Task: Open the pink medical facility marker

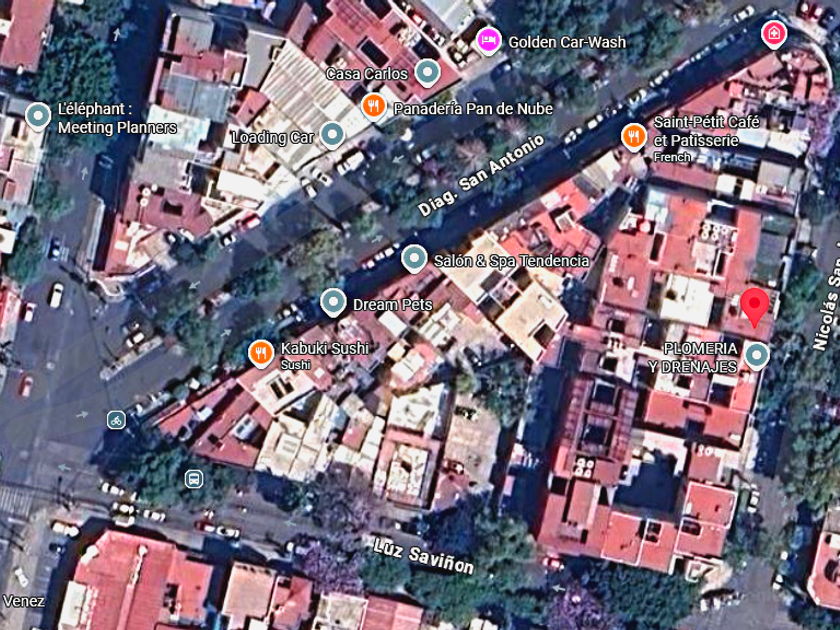Action: point(774,34)
